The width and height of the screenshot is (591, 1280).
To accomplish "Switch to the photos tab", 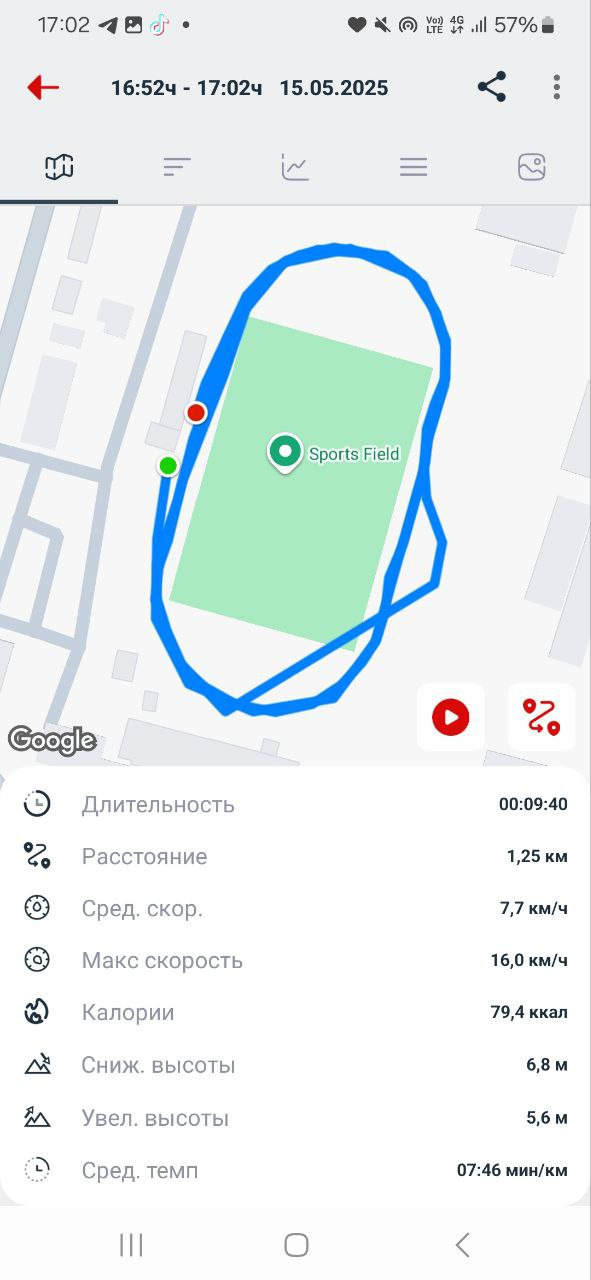I will pyautogui.click(x=531, y=167).
